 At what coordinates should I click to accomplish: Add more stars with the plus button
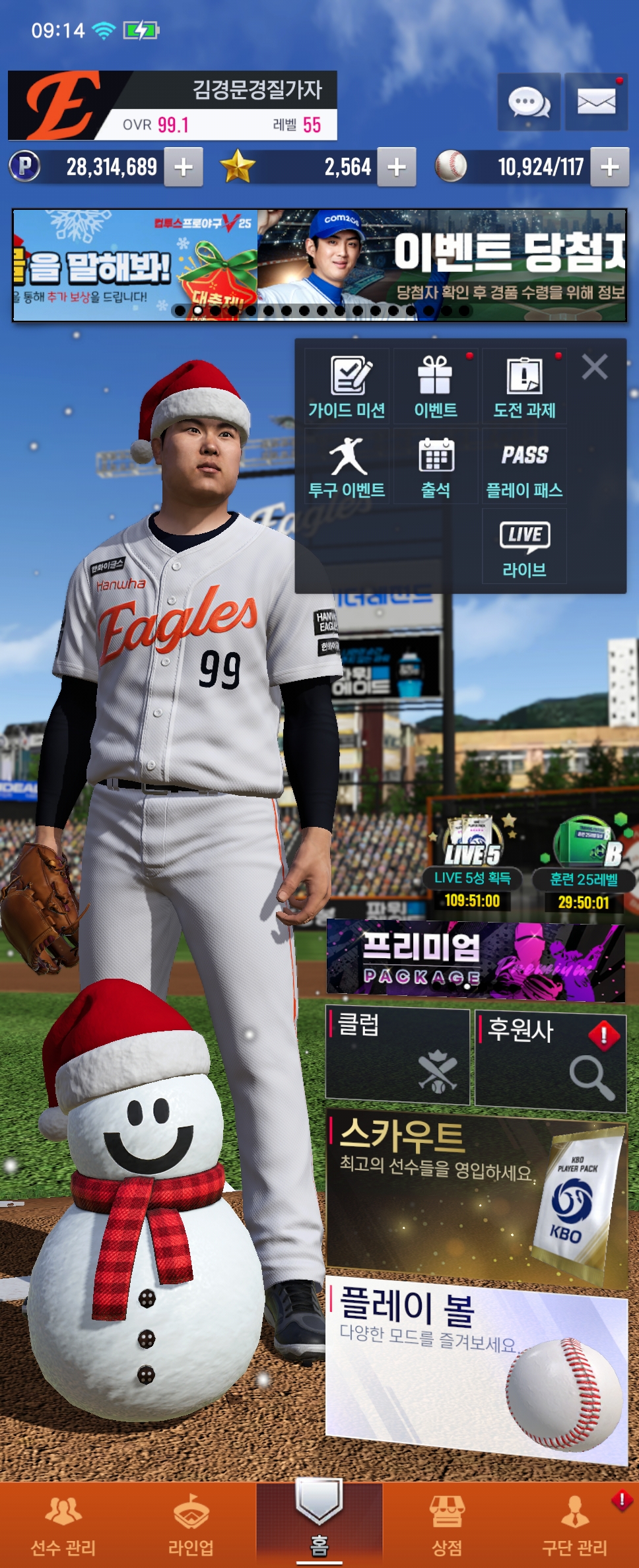[x=396, y=167]
